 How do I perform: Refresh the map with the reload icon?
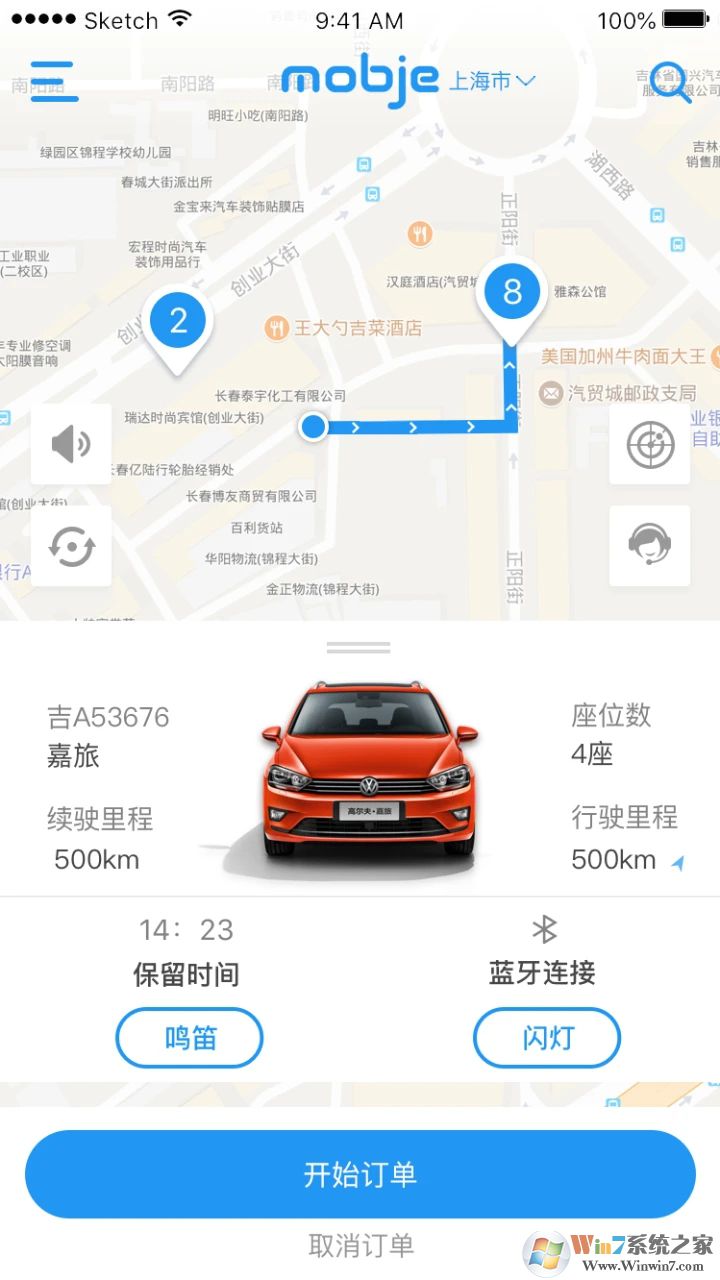(x=71, y=546)
